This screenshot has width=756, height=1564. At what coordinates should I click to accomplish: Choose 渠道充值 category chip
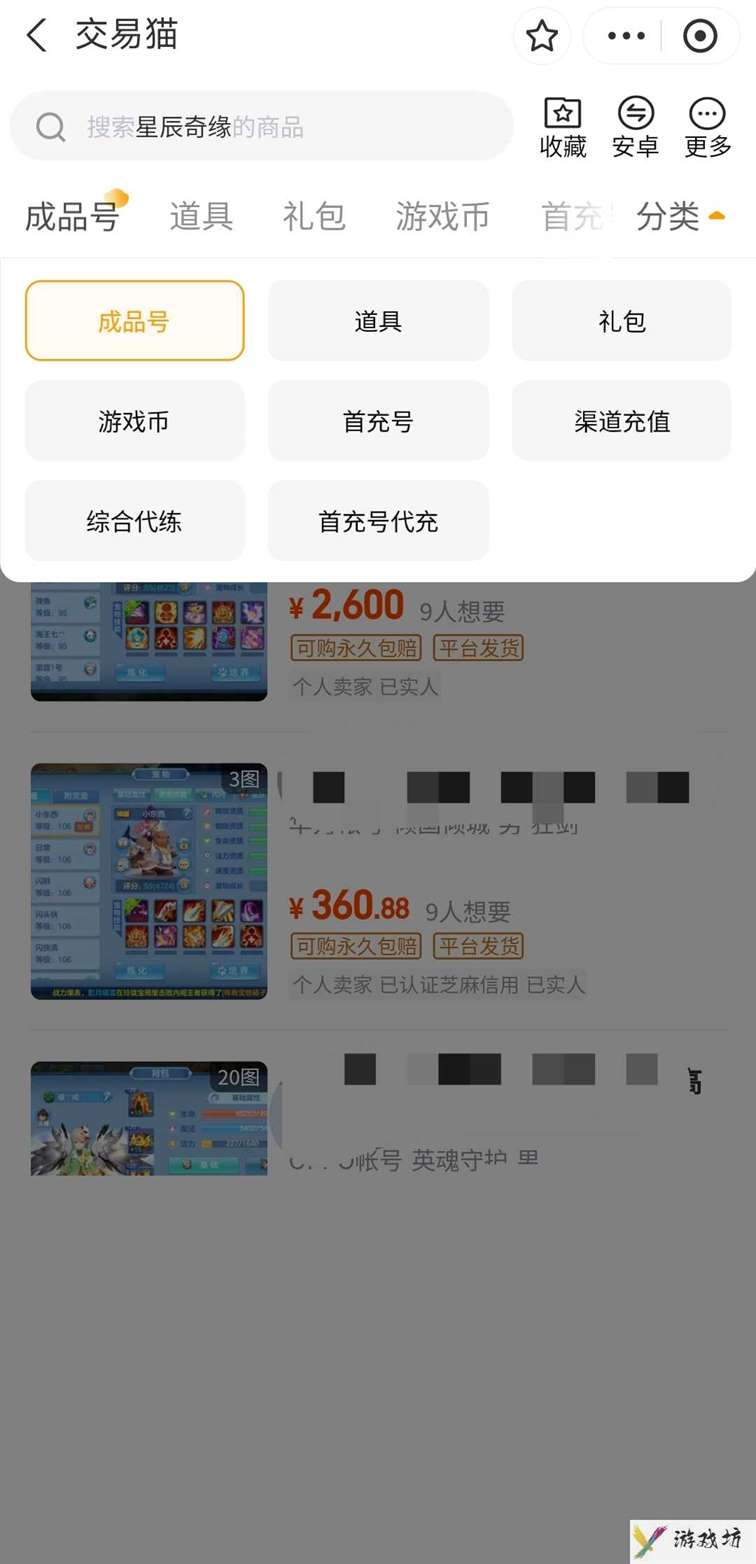pos(621,421)
